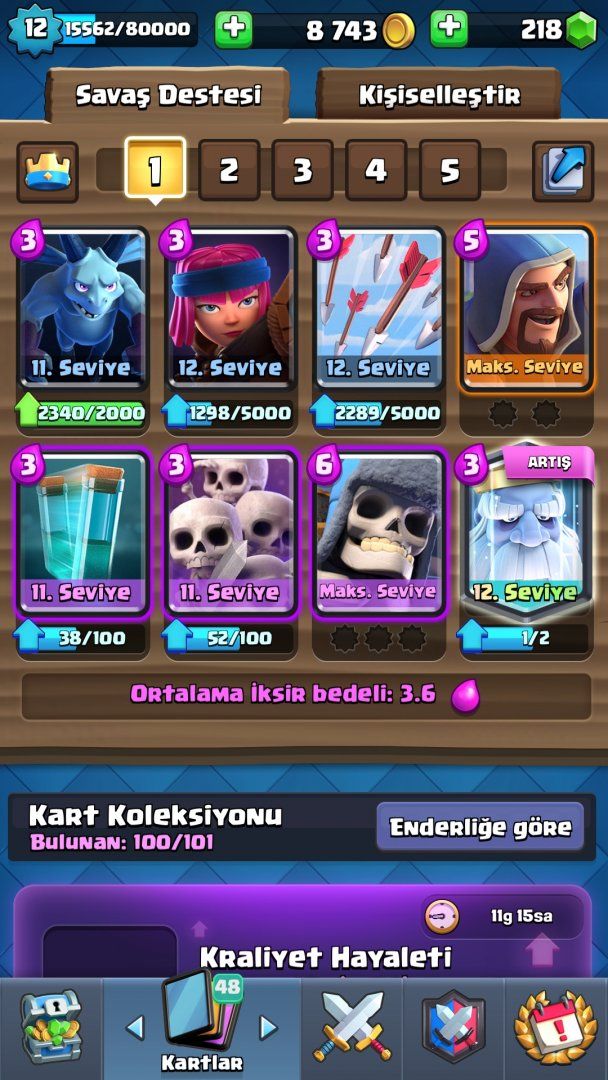The height and width of the screenshot is (1080, 608).
Task: Share deck via the arrow icon
Action: point(562,171)
